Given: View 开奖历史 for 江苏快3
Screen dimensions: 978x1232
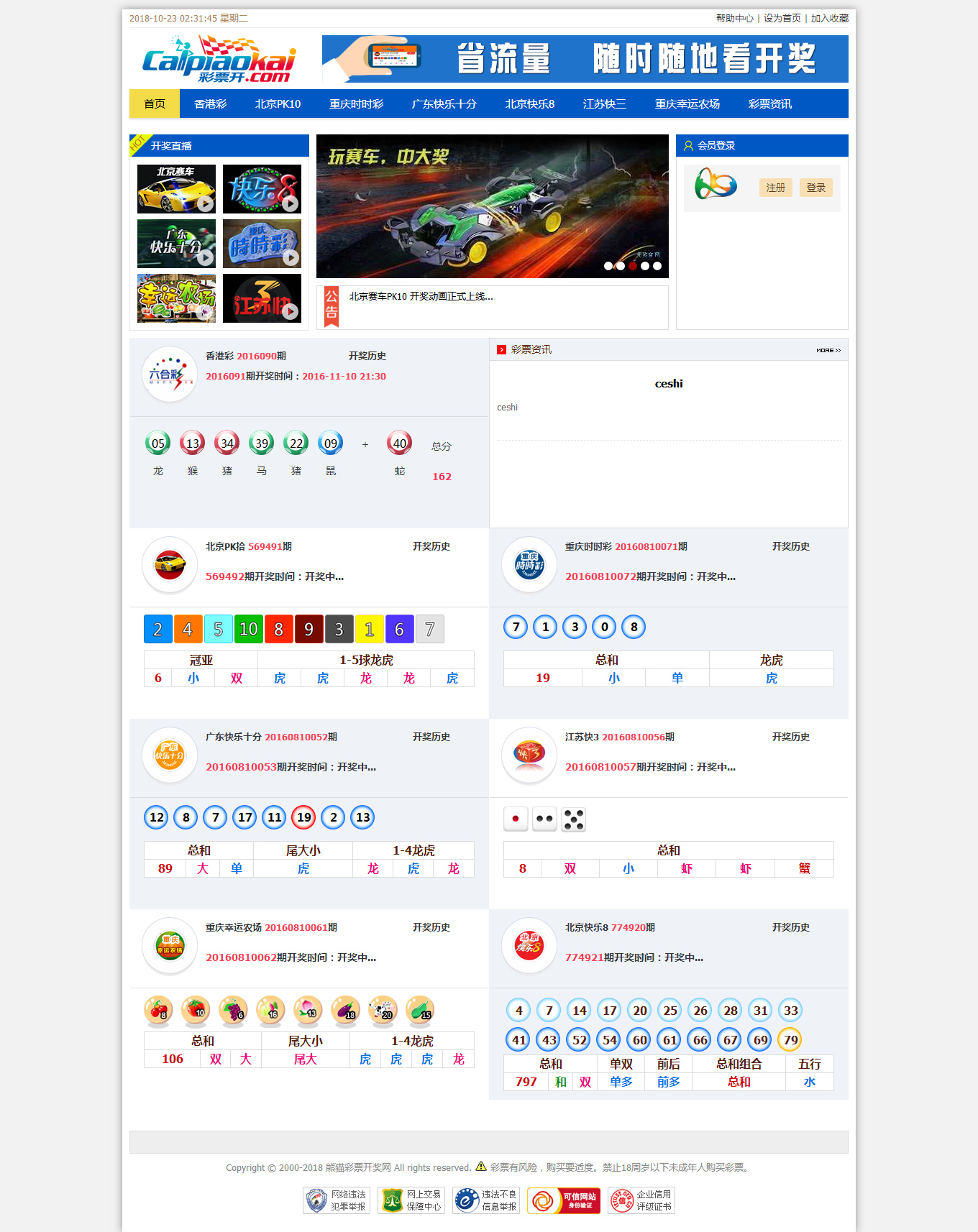Looking at the screenshot, I should point(790,737).
